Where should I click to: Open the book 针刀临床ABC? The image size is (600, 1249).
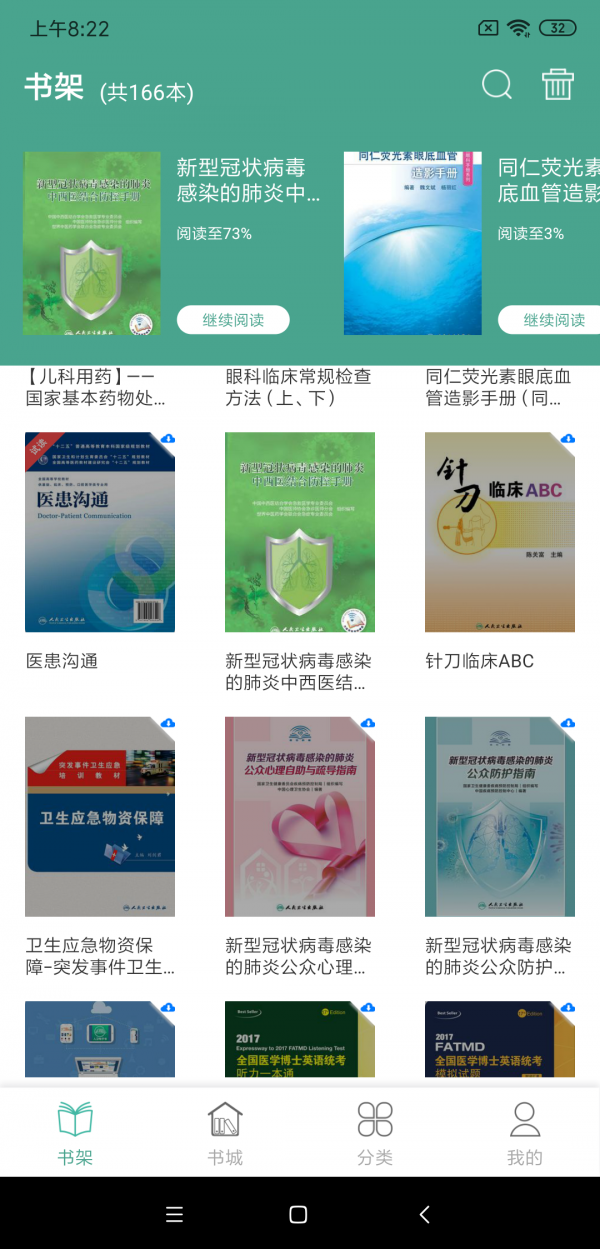500,532
